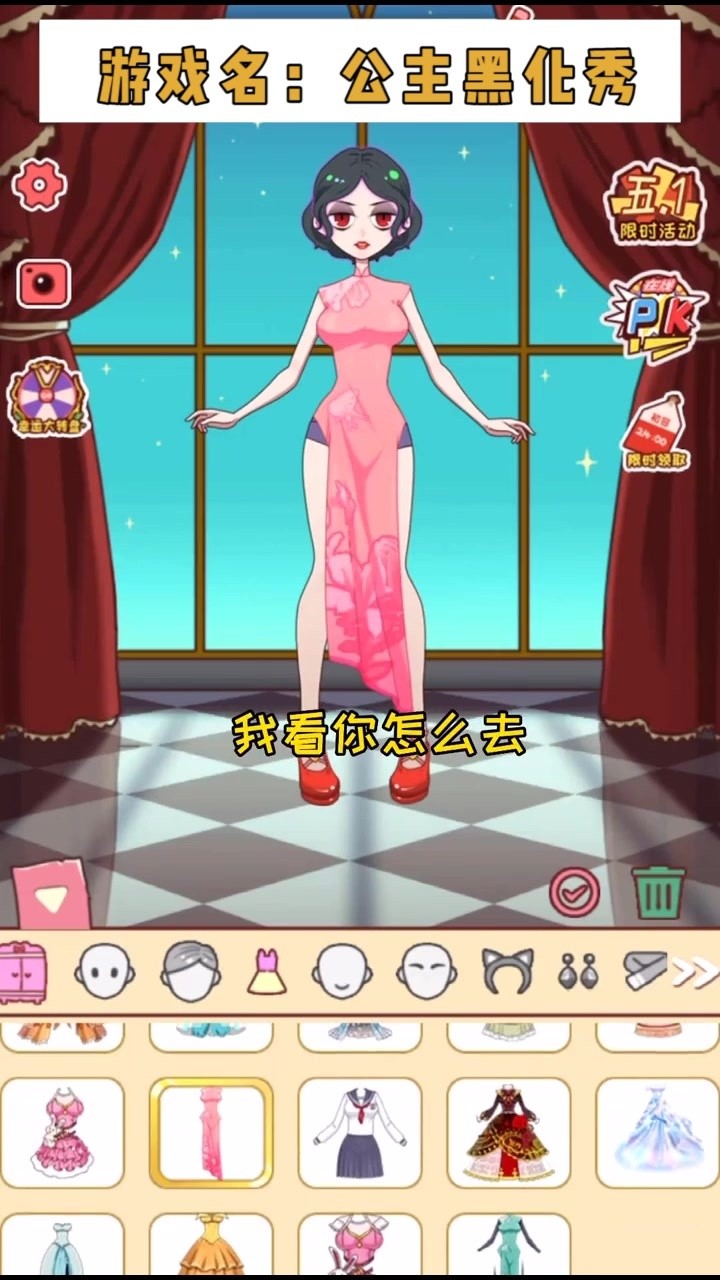Viewport: 720px width, 1280px height.
Task: Clear the outfit with the trash bin
Action: [659, 890]
